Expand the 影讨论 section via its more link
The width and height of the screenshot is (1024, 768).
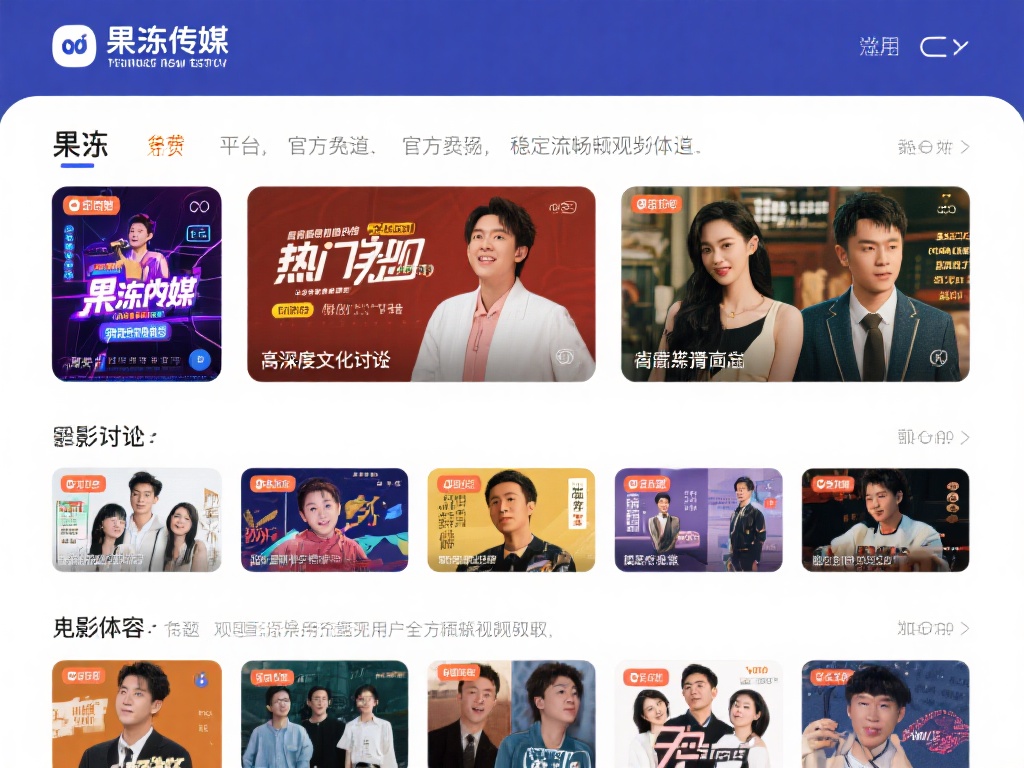tap(933, 437)
